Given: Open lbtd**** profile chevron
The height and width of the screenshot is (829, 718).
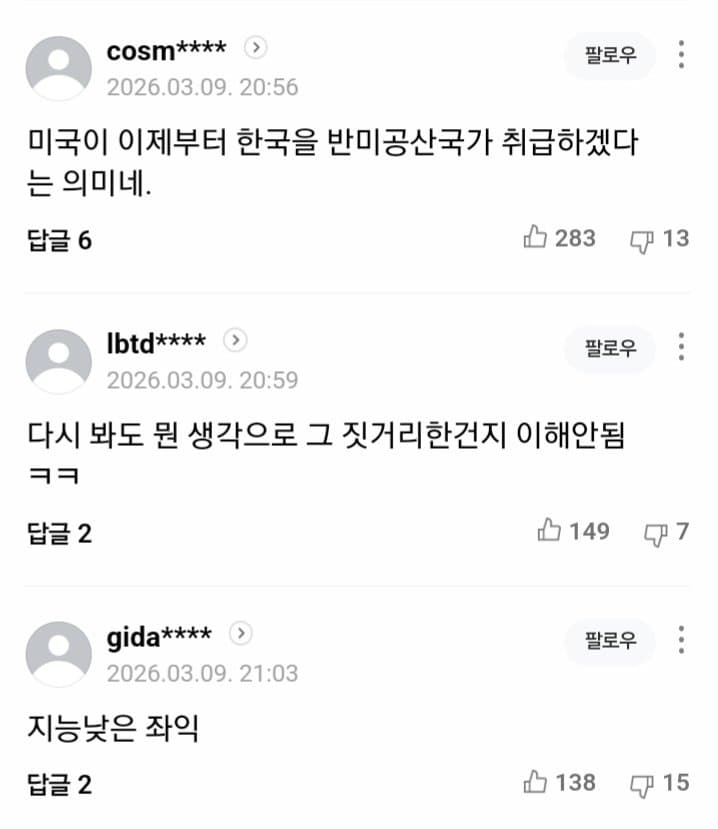Looking at the screenshot, I should point(235,341).
